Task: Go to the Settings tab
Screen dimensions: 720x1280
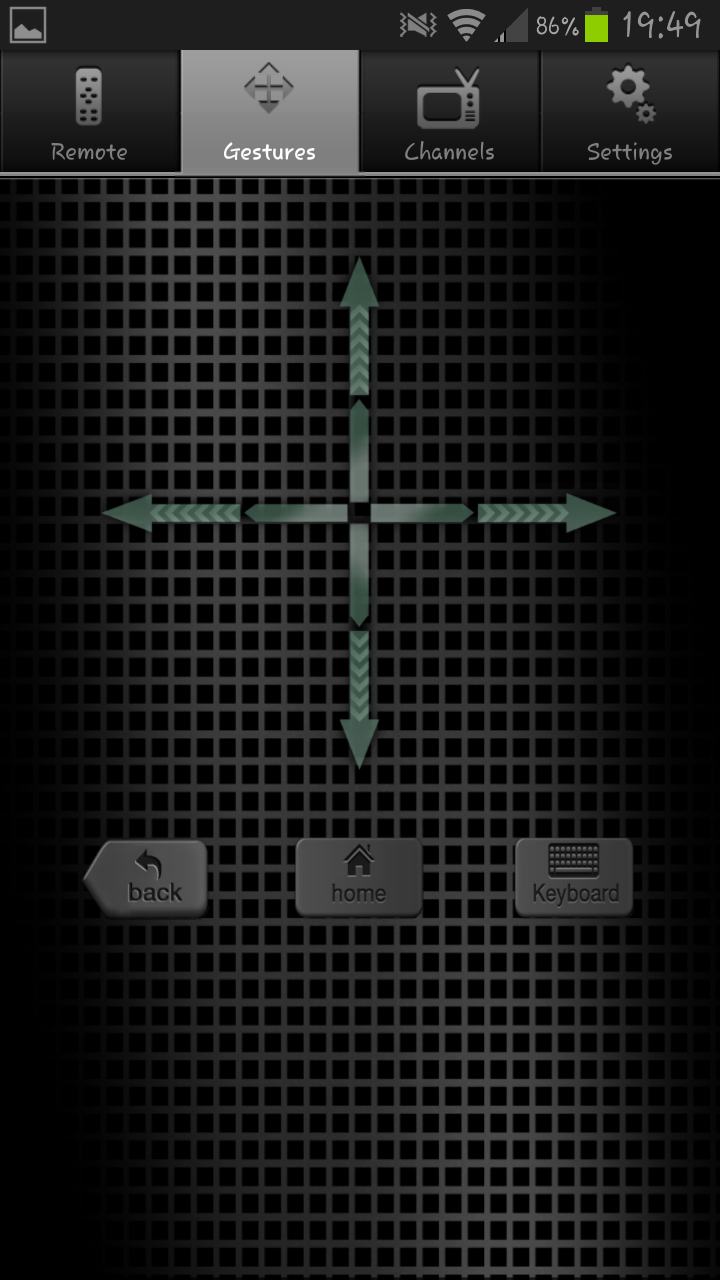Action: pos(630,112)
